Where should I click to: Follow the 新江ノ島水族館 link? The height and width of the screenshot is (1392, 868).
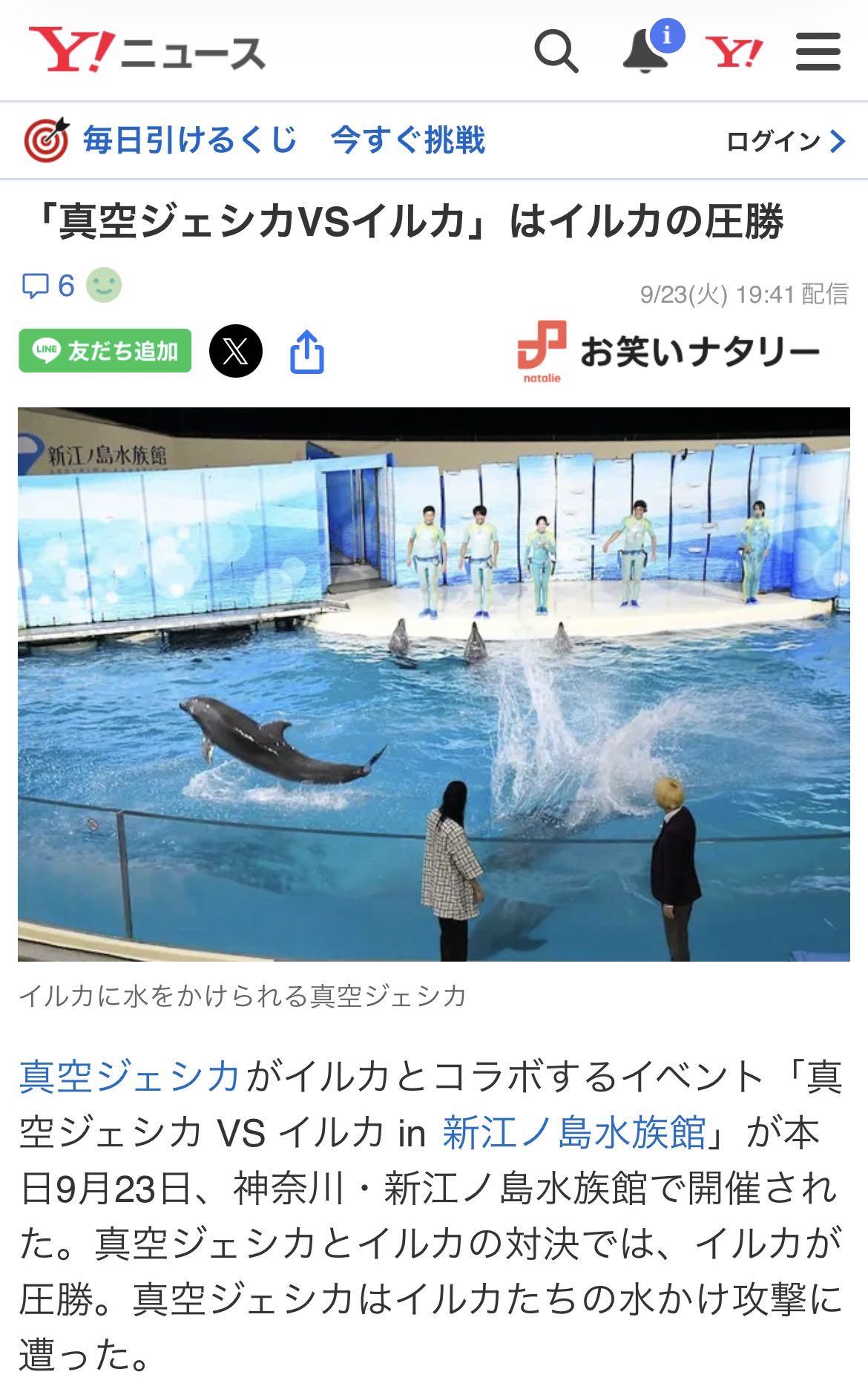(x=574, y=1133)
